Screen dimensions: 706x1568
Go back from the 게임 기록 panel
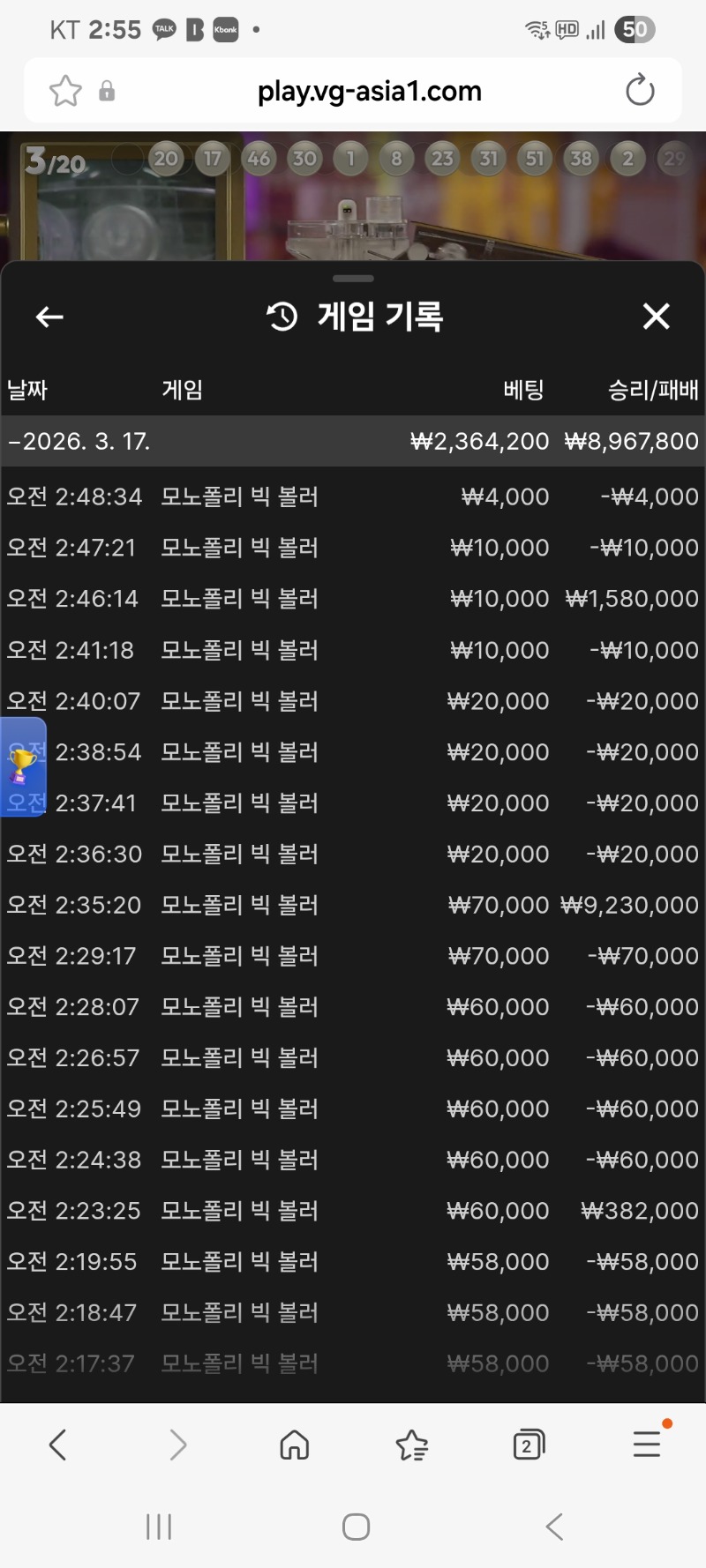pos(49,317)
